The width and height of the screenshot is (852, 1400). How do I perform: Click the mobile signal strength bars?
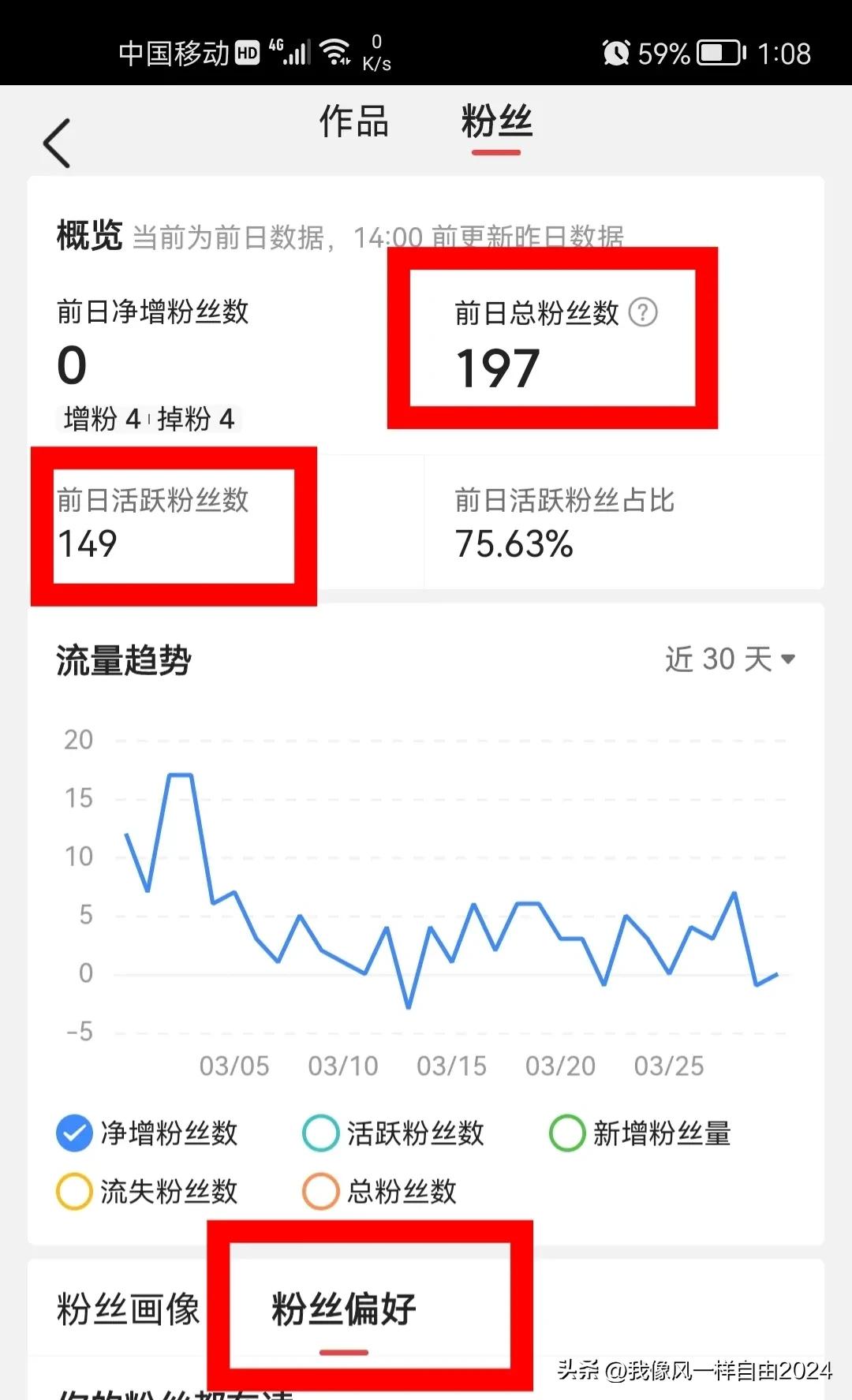(x=300, y=54)
